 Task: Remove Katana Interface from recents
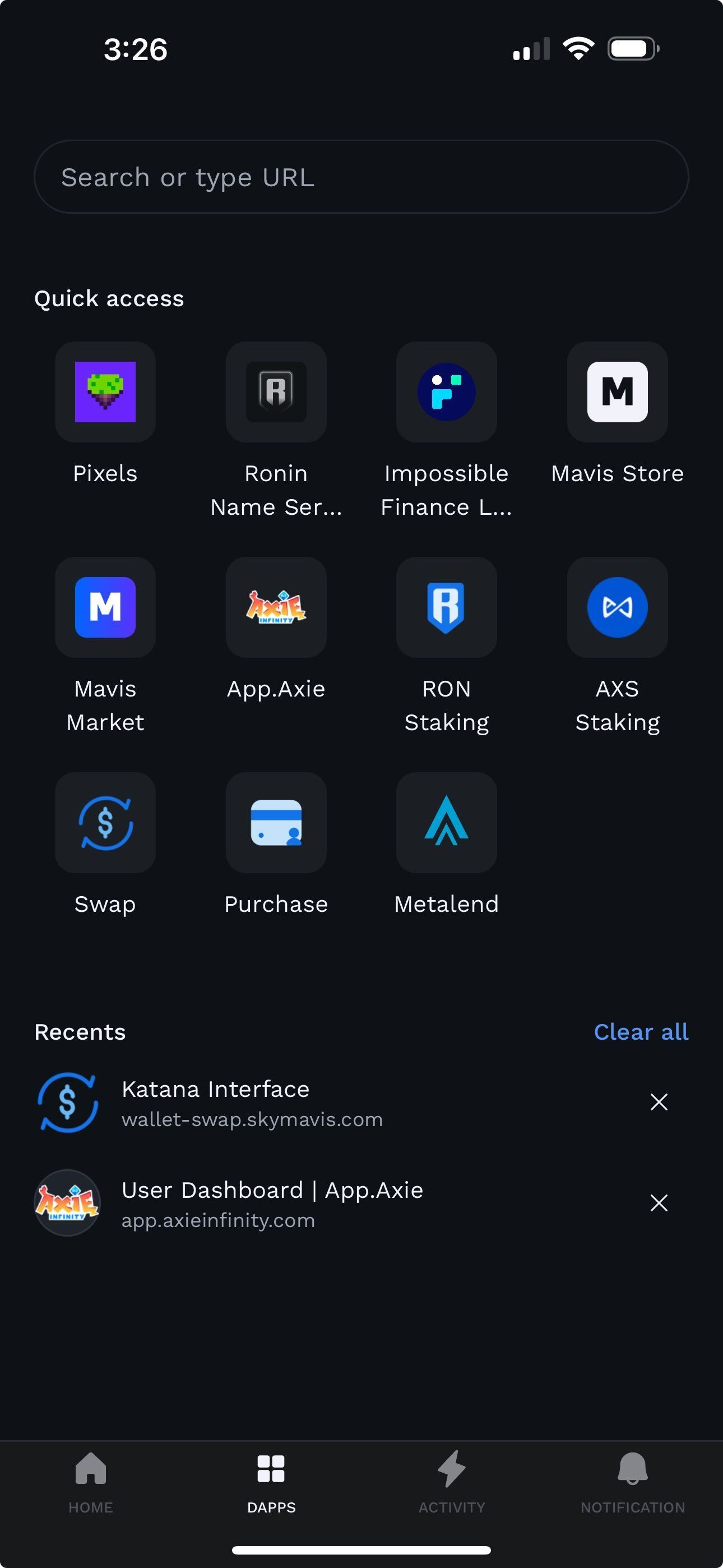[659, 1102]
